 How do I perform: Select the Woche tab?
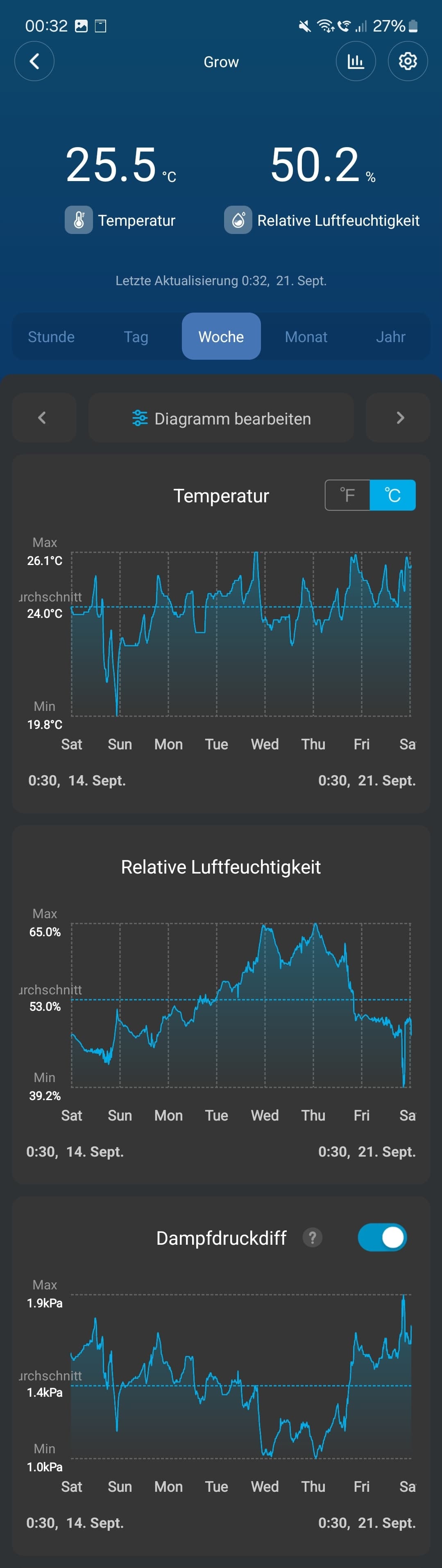coord(221,337)
